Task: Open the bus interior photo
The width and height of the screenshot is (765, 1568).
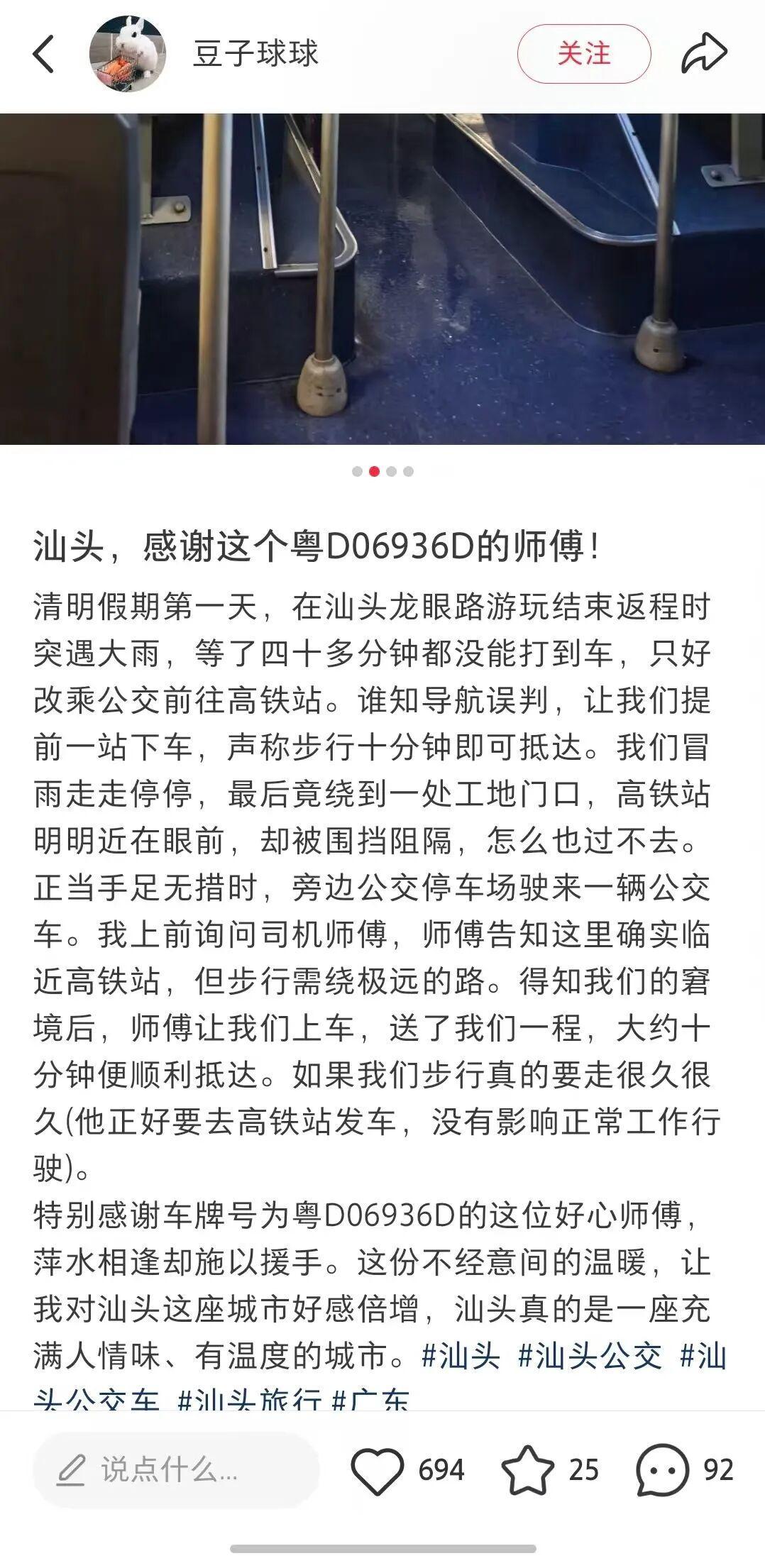Action: click(382, 278)
